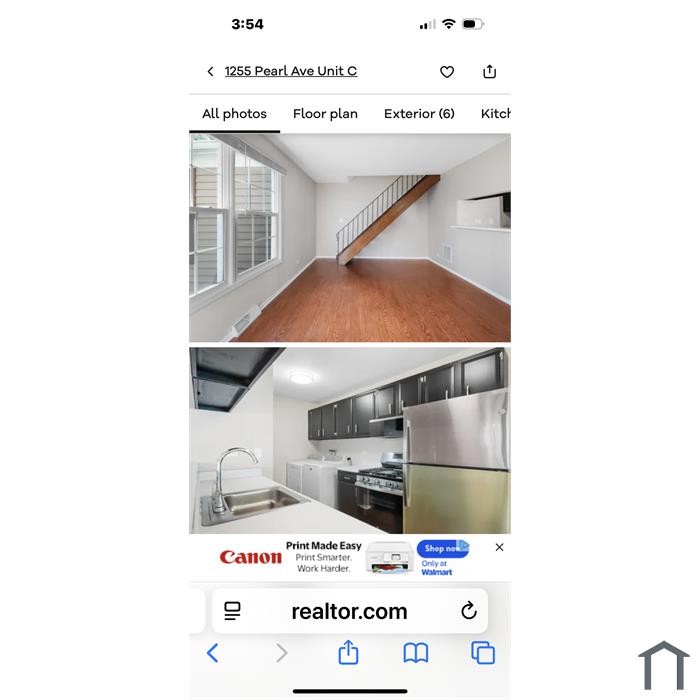Reload the page
This screenshot has height=700, width=700.
click(x=468, y=611)
